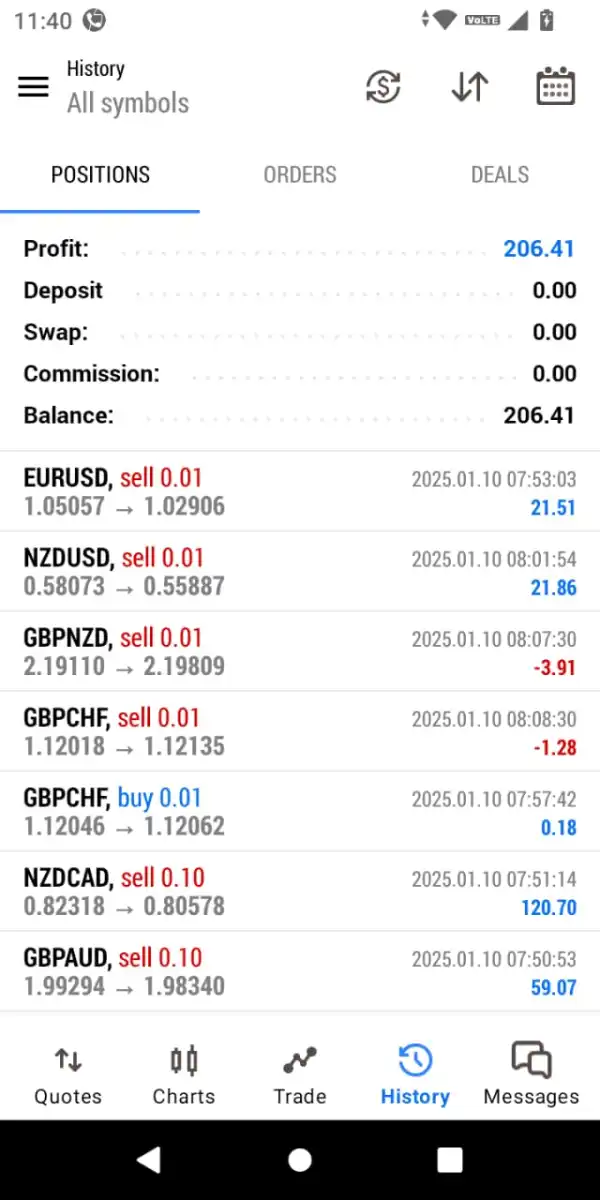Open the GBPCHF buy 0.01 position
Image resolution: width=600 pixels, height=1200 pixels.
(x=300, y=812)
